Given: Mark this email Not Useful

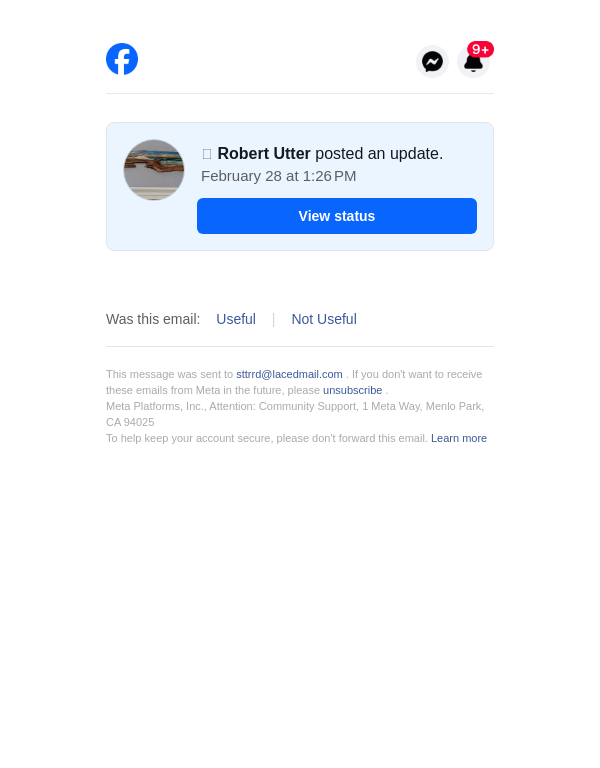Looking at the screenshot, I should coord(324,319).
